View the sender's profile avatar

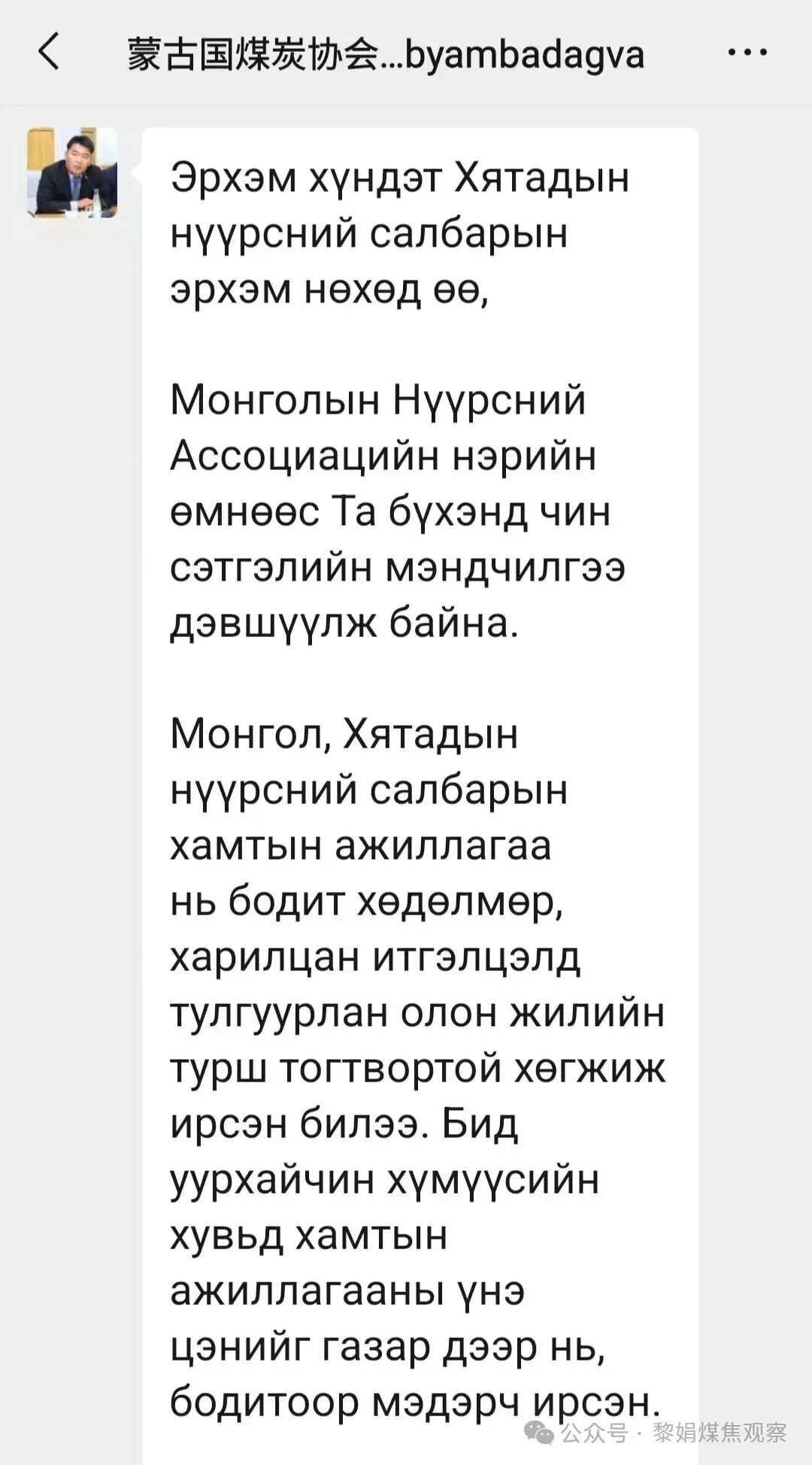click(72, 172)
